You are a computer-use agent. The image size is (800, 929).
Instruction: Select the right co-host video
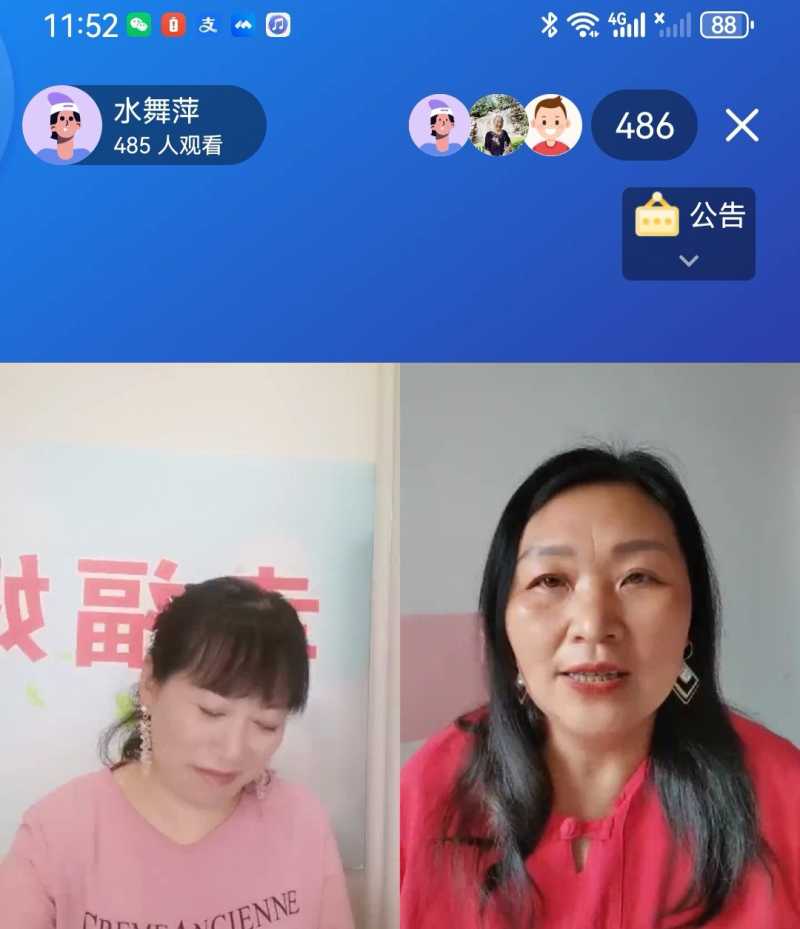[600, 645]
